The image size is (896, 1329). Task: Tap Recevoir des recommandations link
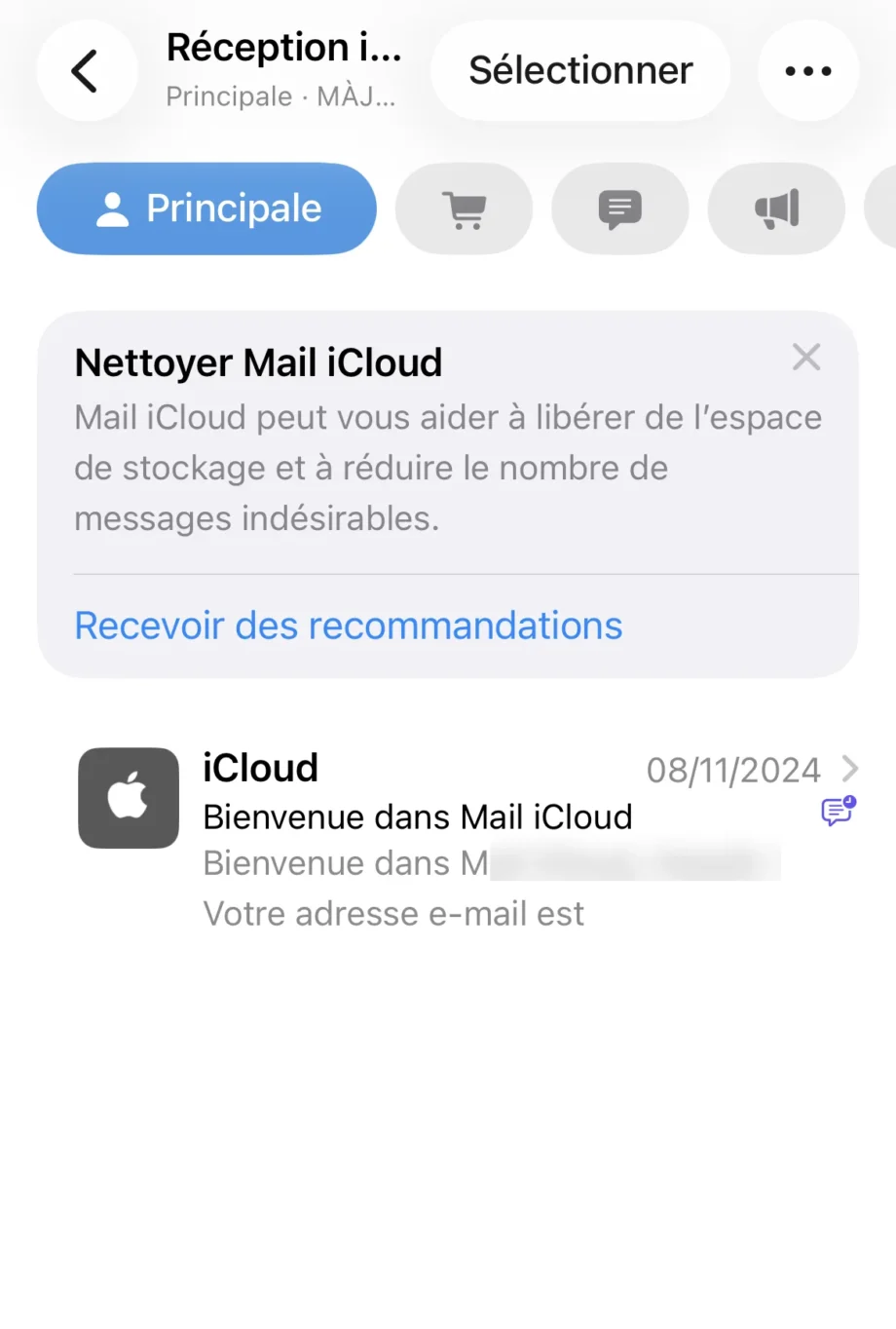click(349, 626)
